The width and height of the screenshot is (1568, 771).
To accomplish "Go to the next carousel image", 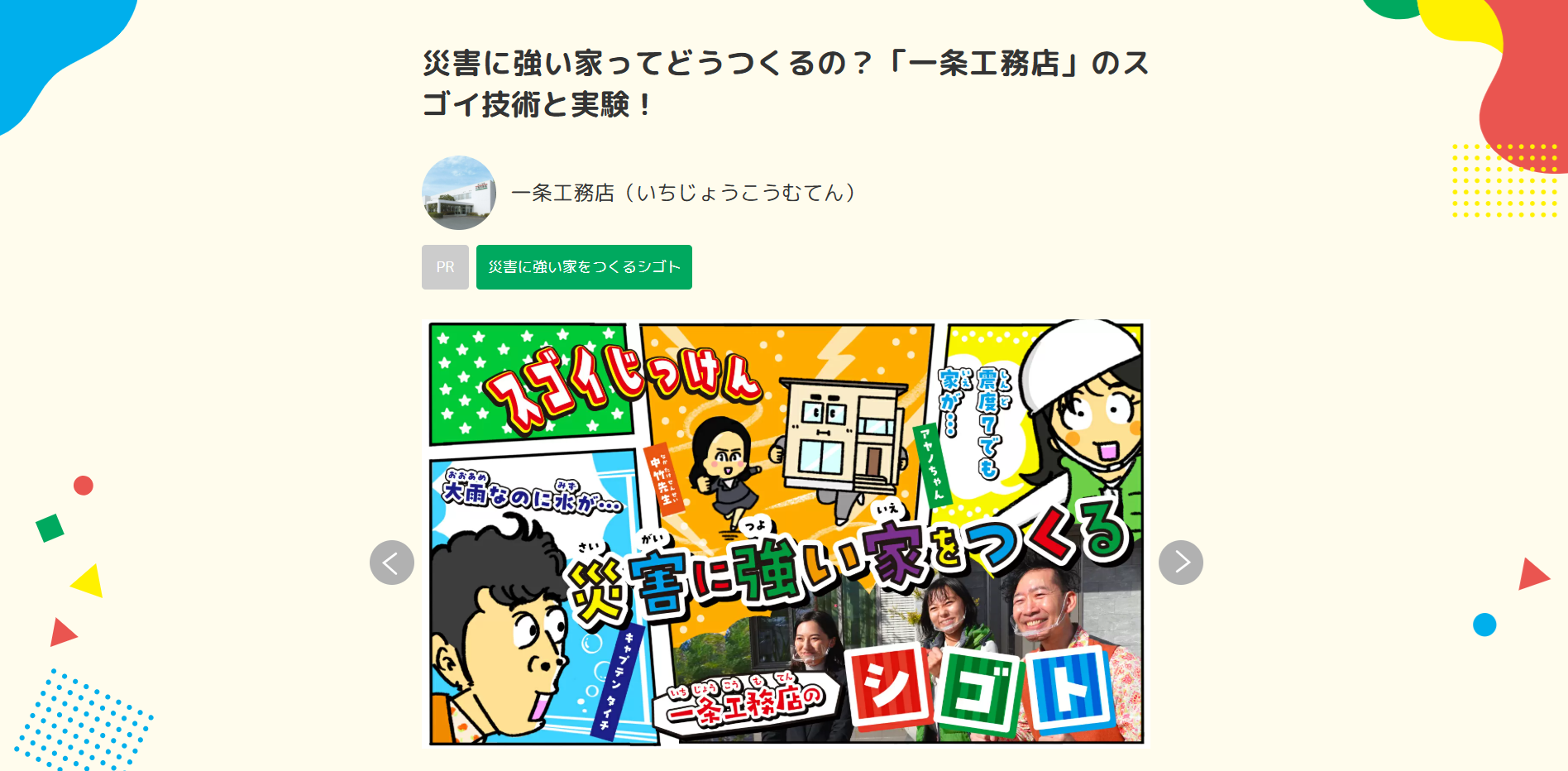I will coord(1180,563).
